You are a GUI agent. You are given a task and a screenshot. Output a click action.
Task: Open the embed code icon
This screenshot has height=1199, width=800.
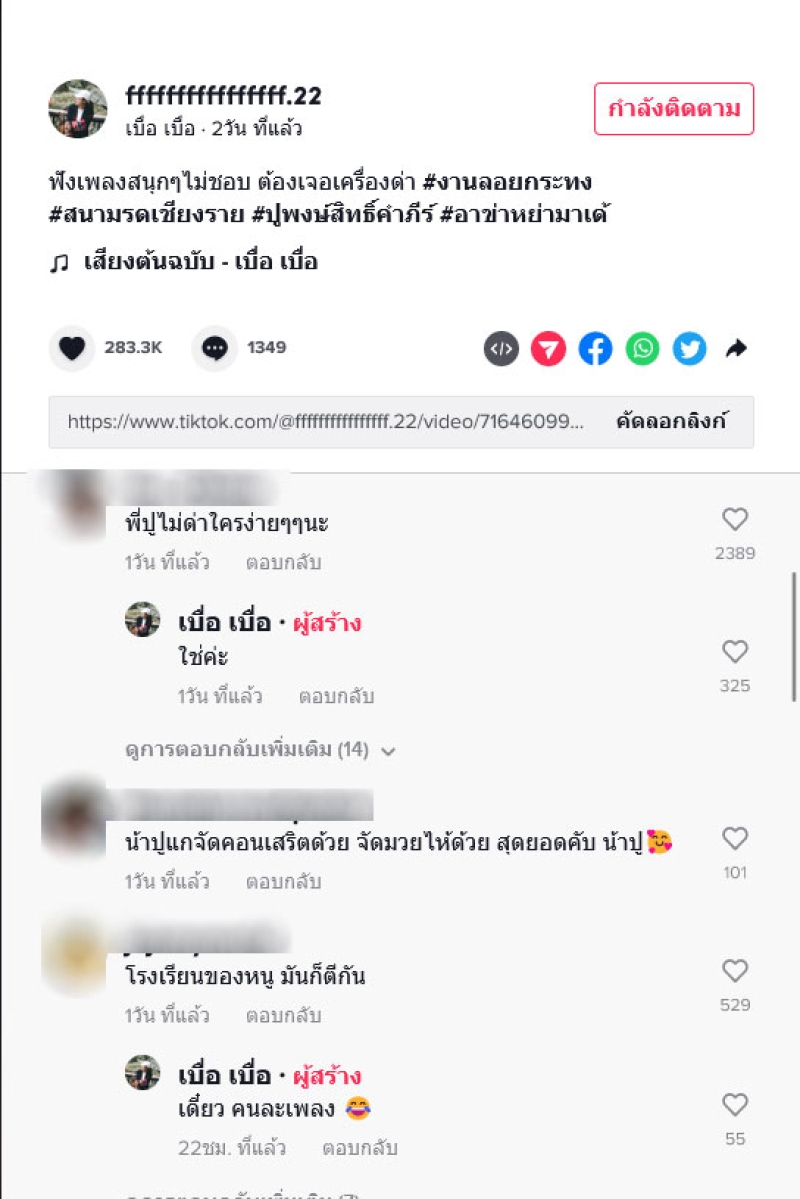point(501,348)
